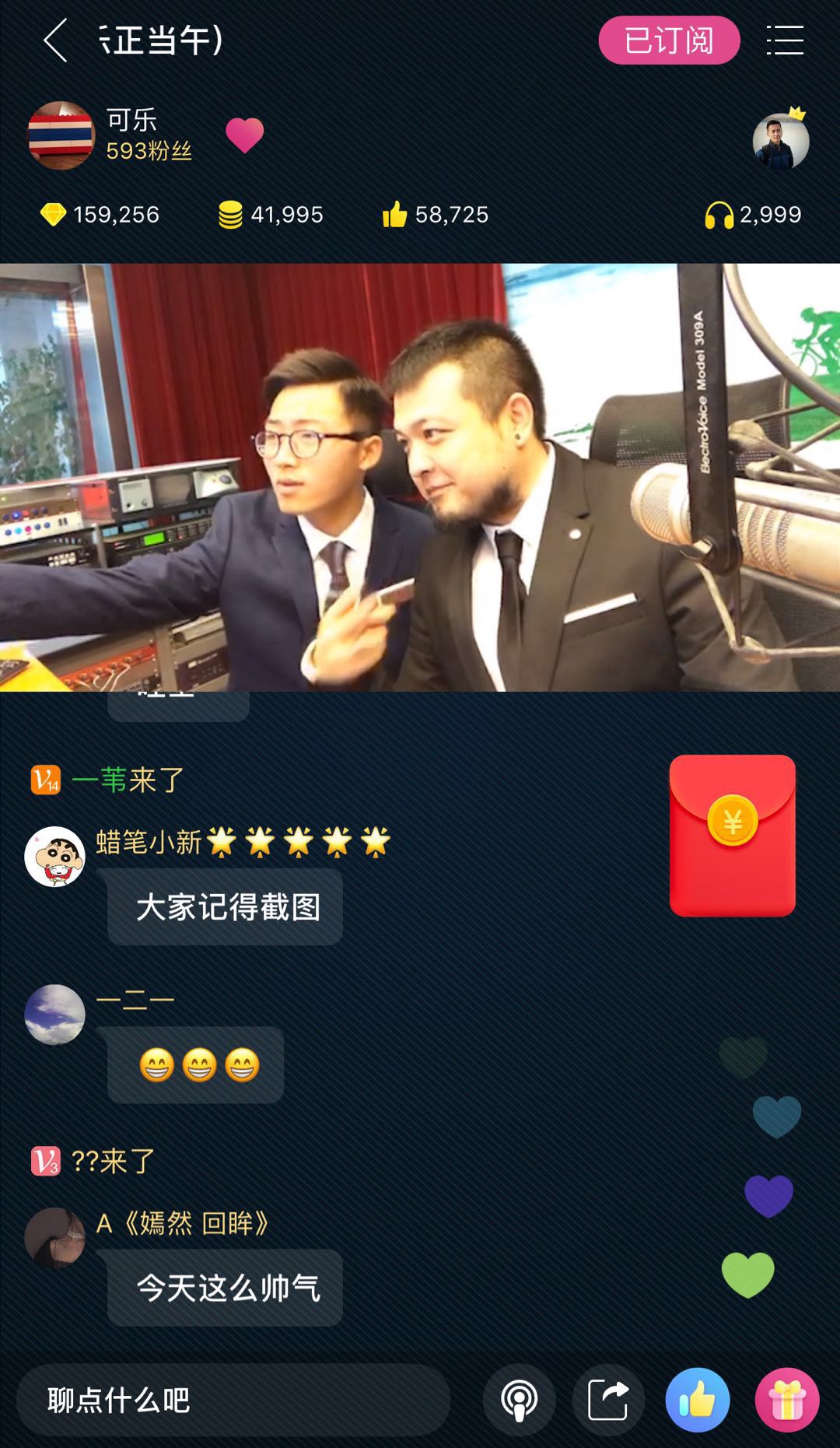Give a thumbs-up like
The image size is (840, 1448).
click(698, 1400)
